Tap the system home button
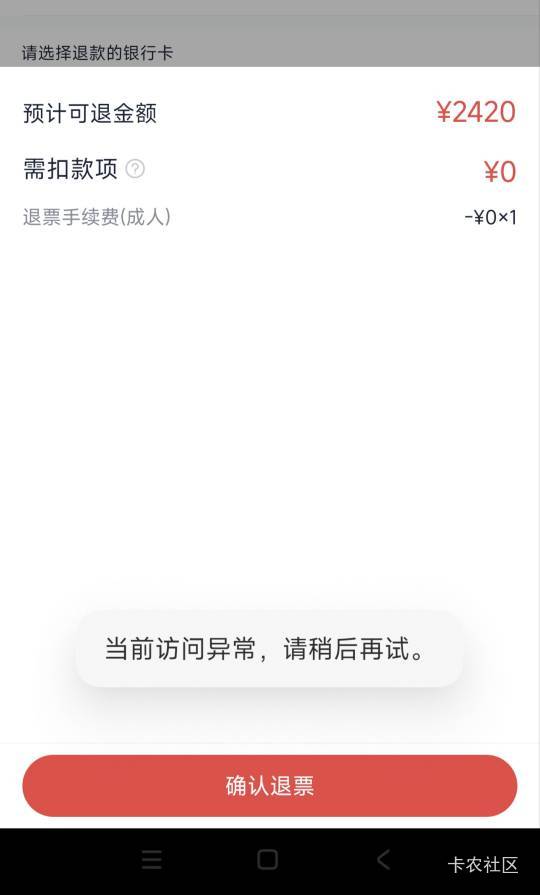The image size is (540, 895). (267, 859)
